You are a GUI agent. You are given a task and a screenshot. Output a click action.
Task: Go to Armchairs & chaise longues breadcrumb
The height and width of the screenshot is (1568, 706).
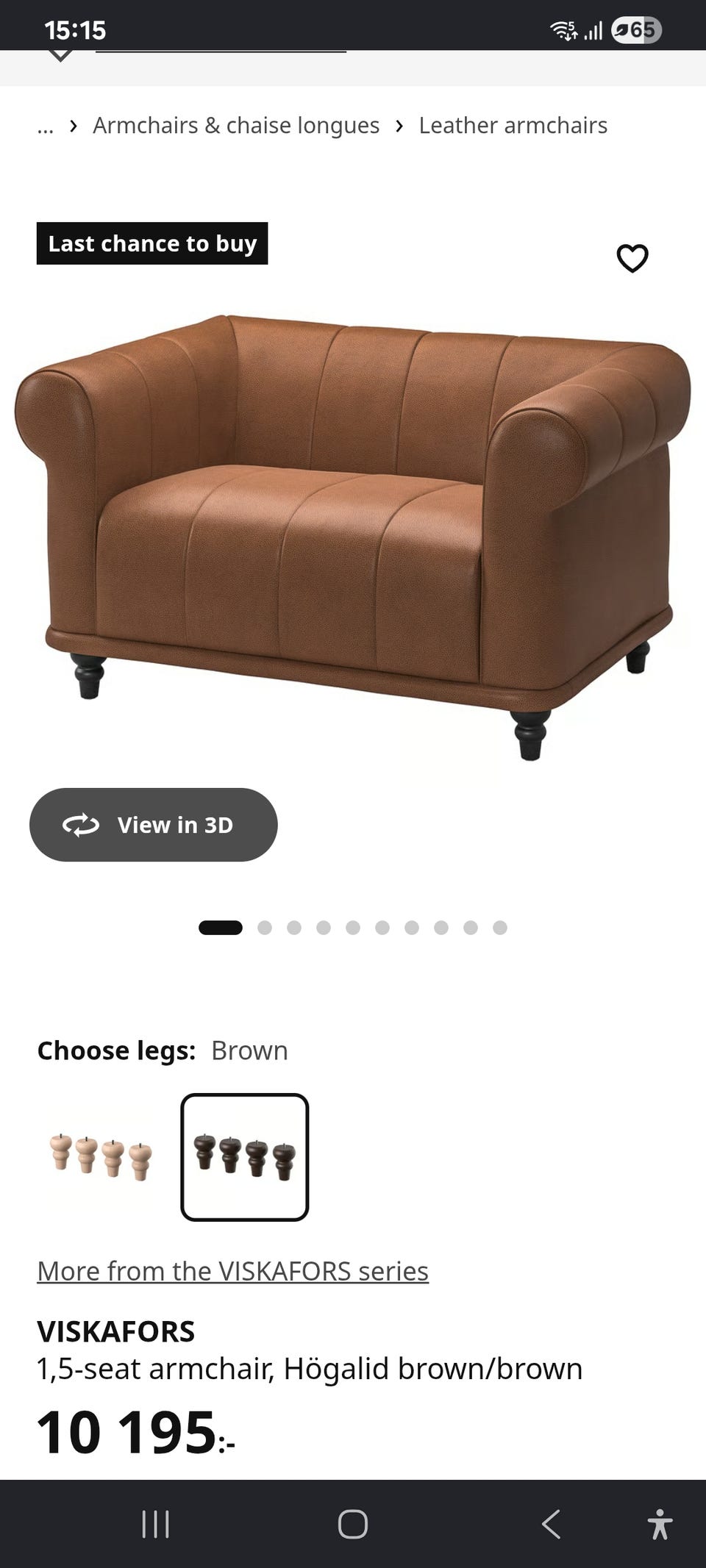(236, 126)
